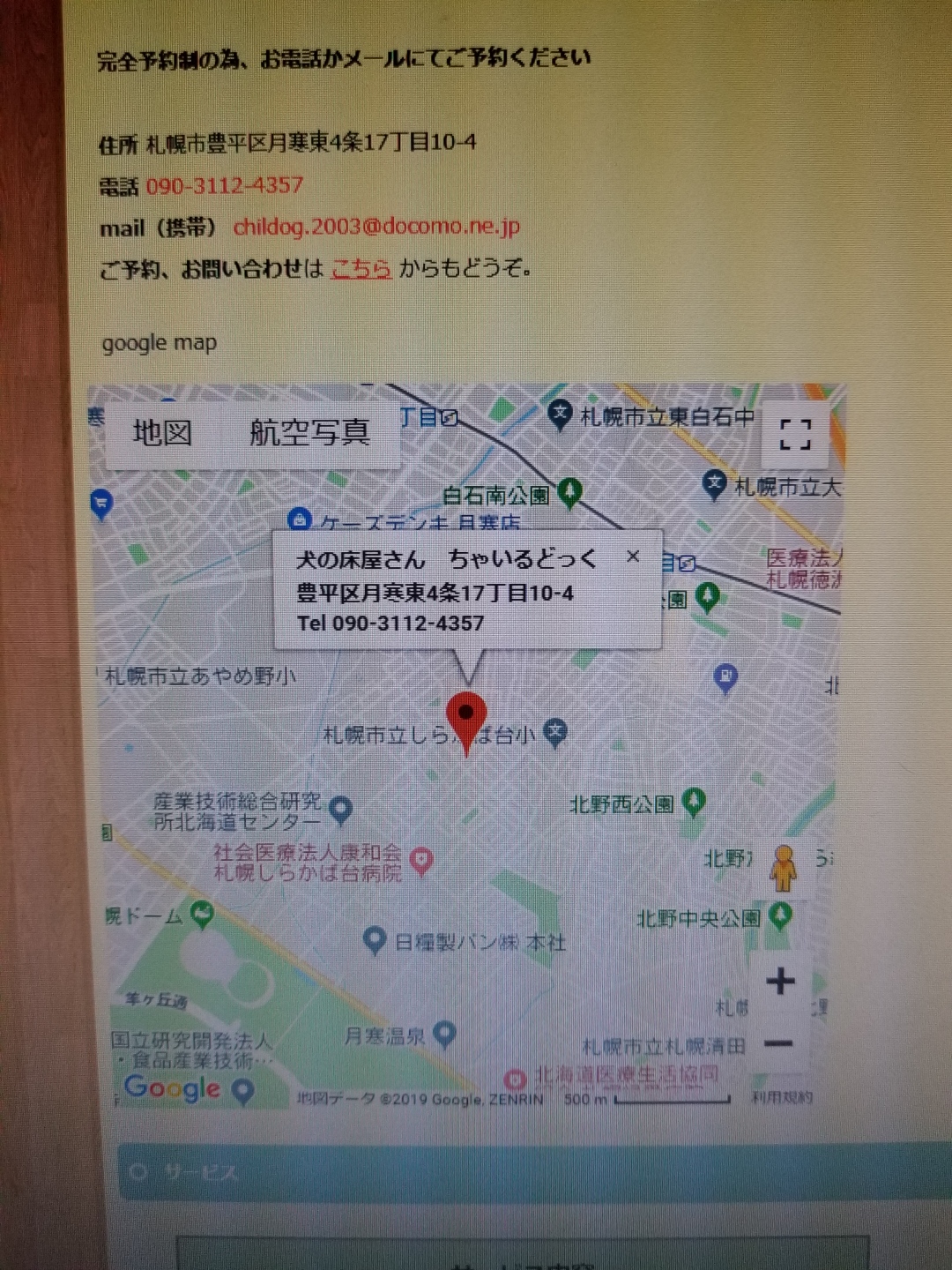Open the 月寒温泉 map marker
Image resolution: width=952 pixels, height=1270 pixels.
(445, 1033)
